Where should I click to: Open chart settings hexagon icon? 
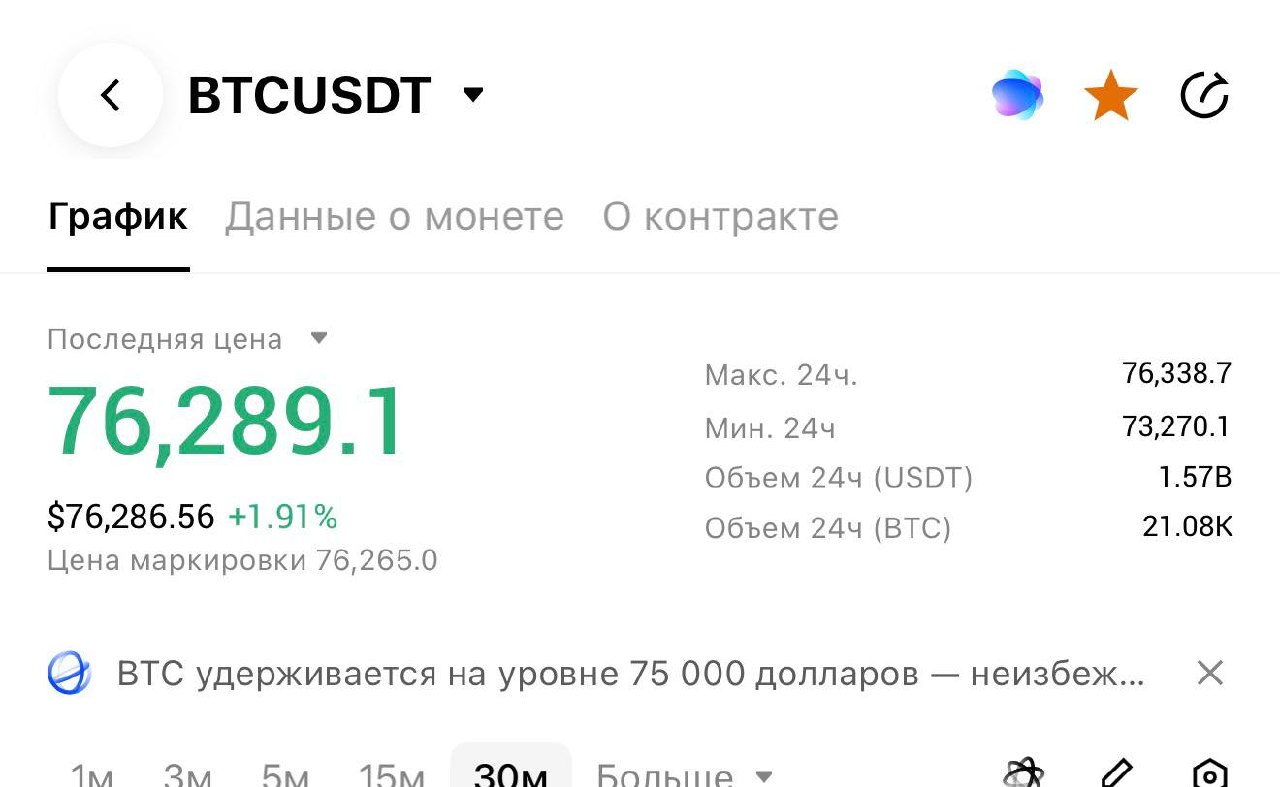coord(1210,774)
